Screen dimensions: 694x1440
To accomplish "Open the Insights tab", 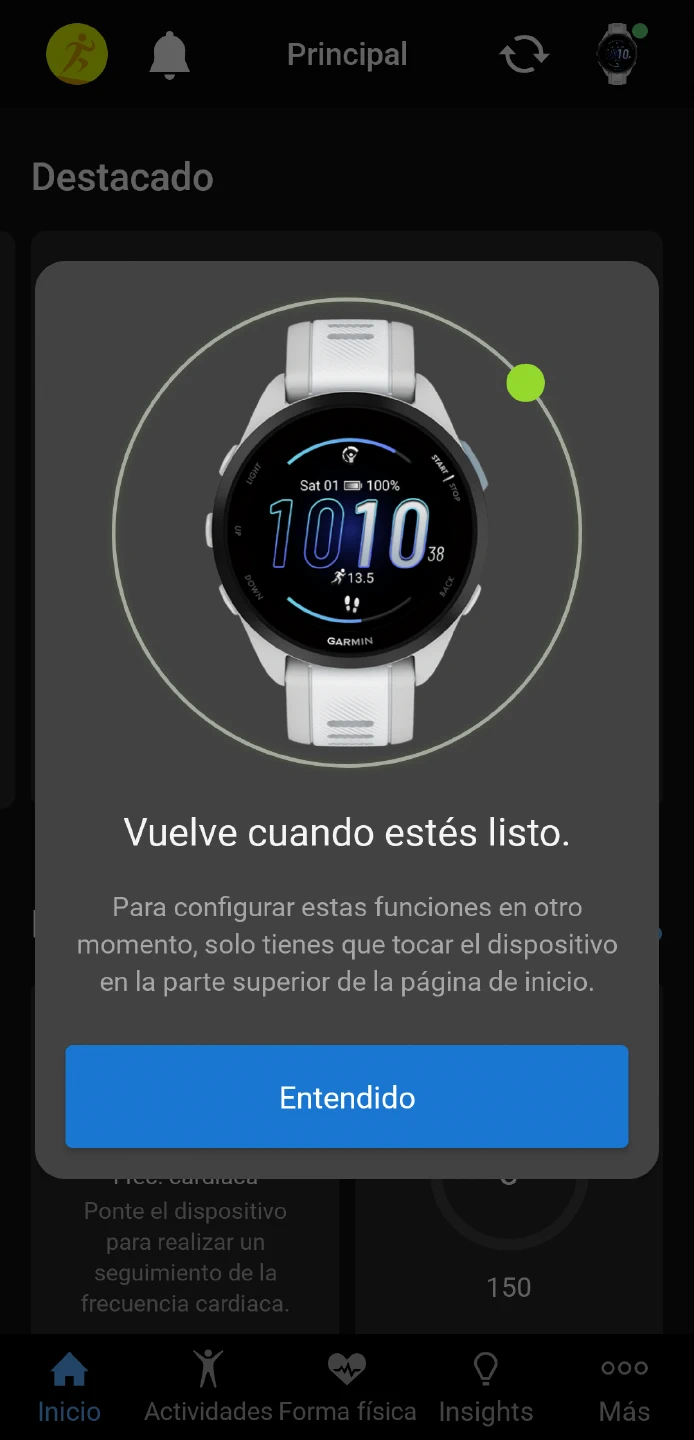I will 486,1387.
